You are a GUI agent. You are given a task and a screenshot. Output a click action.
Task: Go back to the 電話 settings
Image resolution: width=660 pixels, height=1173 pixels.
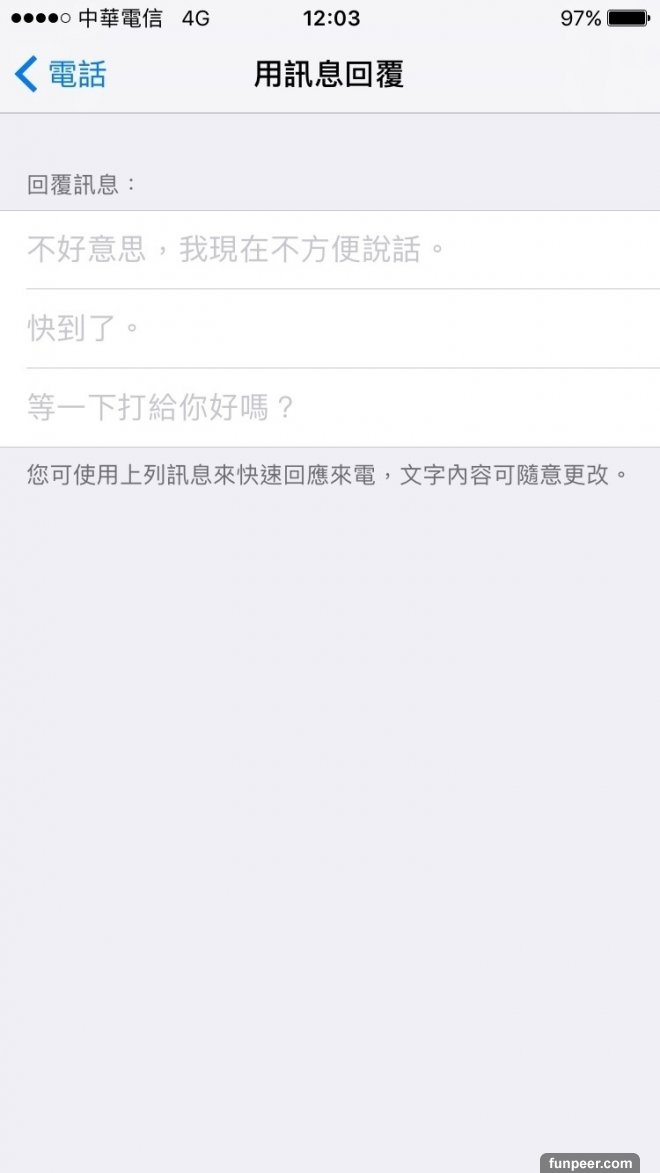pyautogui.click(x=60, y=75)
